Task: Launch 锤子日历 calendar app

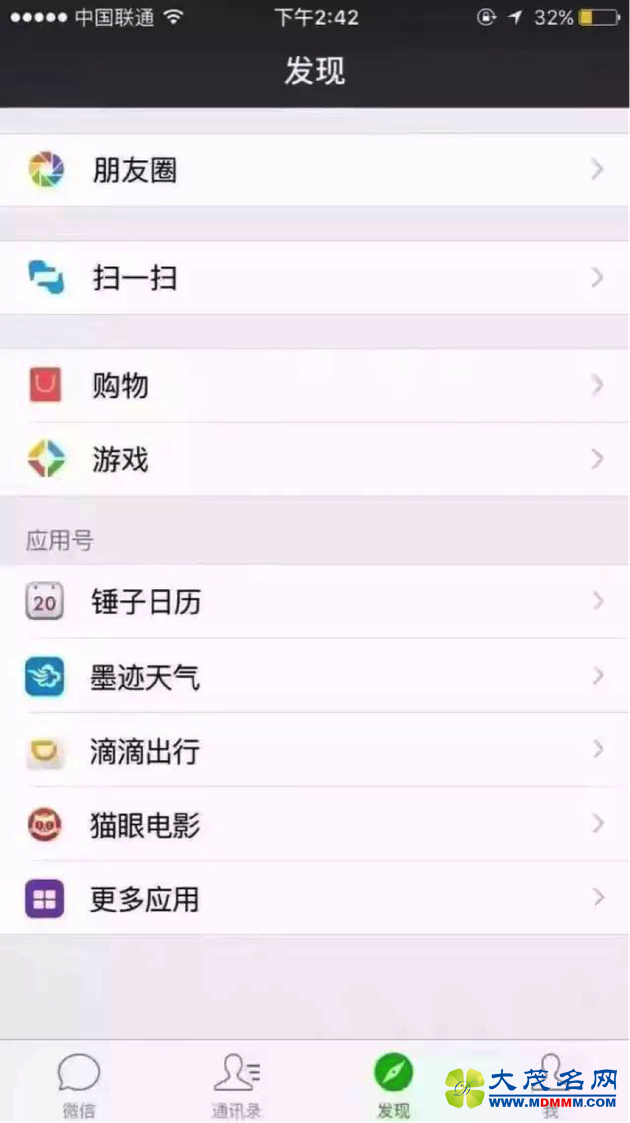Action: tap(315, 602)
